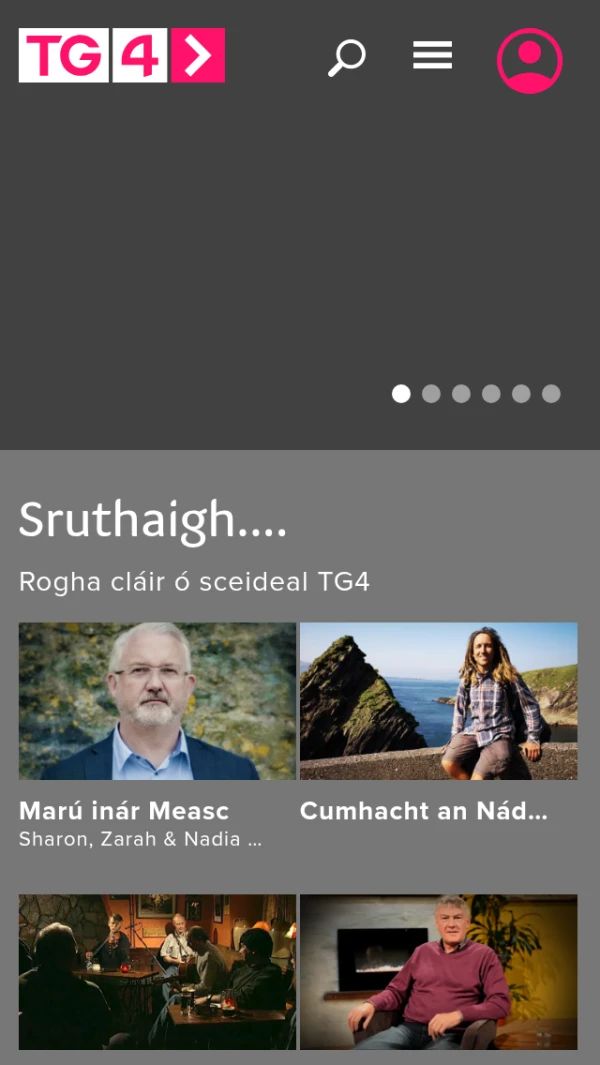Open the Marú inár Measc programme
The height and width of the screenshot is (1065, 600).
click(157, 701)
